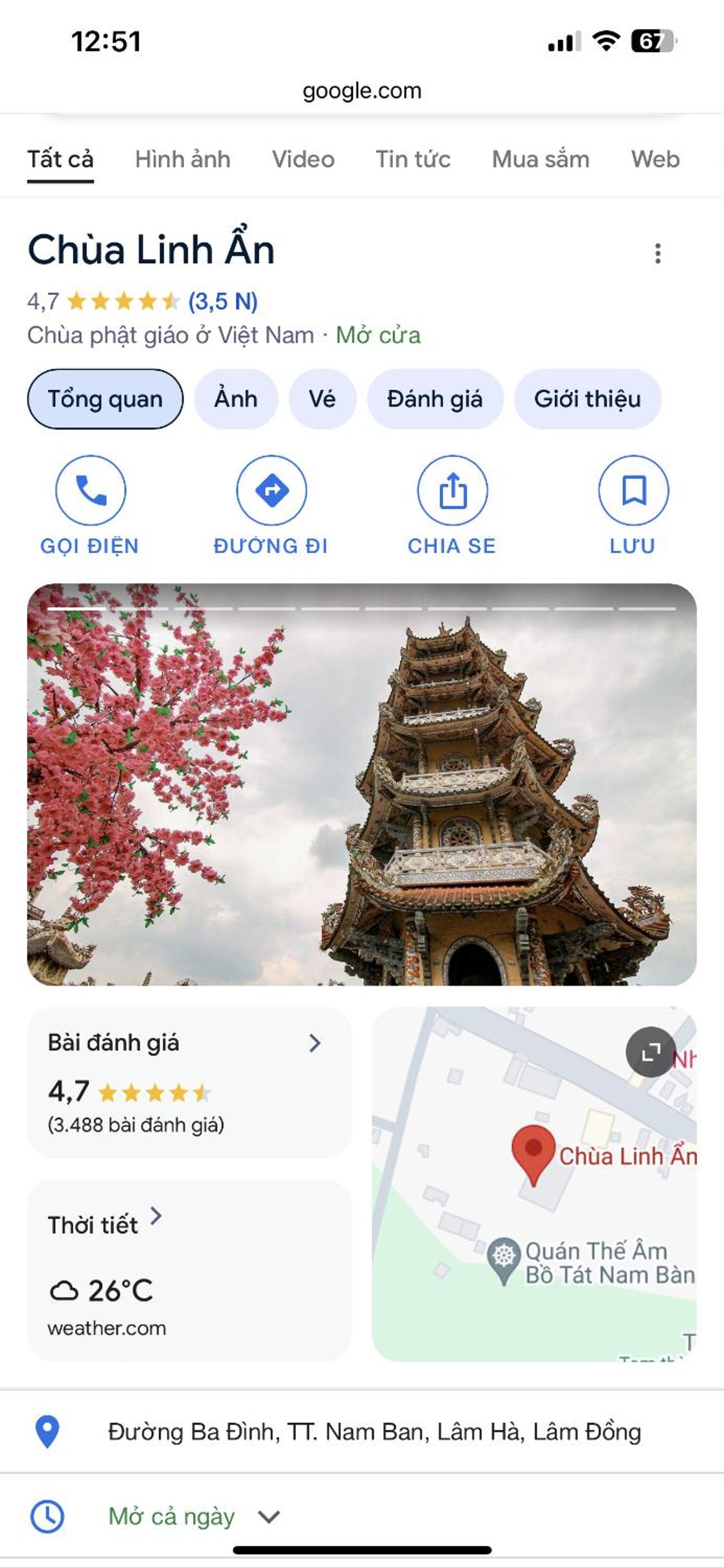Open the Vé chip
724x1568 pixels.
[322, 399]
